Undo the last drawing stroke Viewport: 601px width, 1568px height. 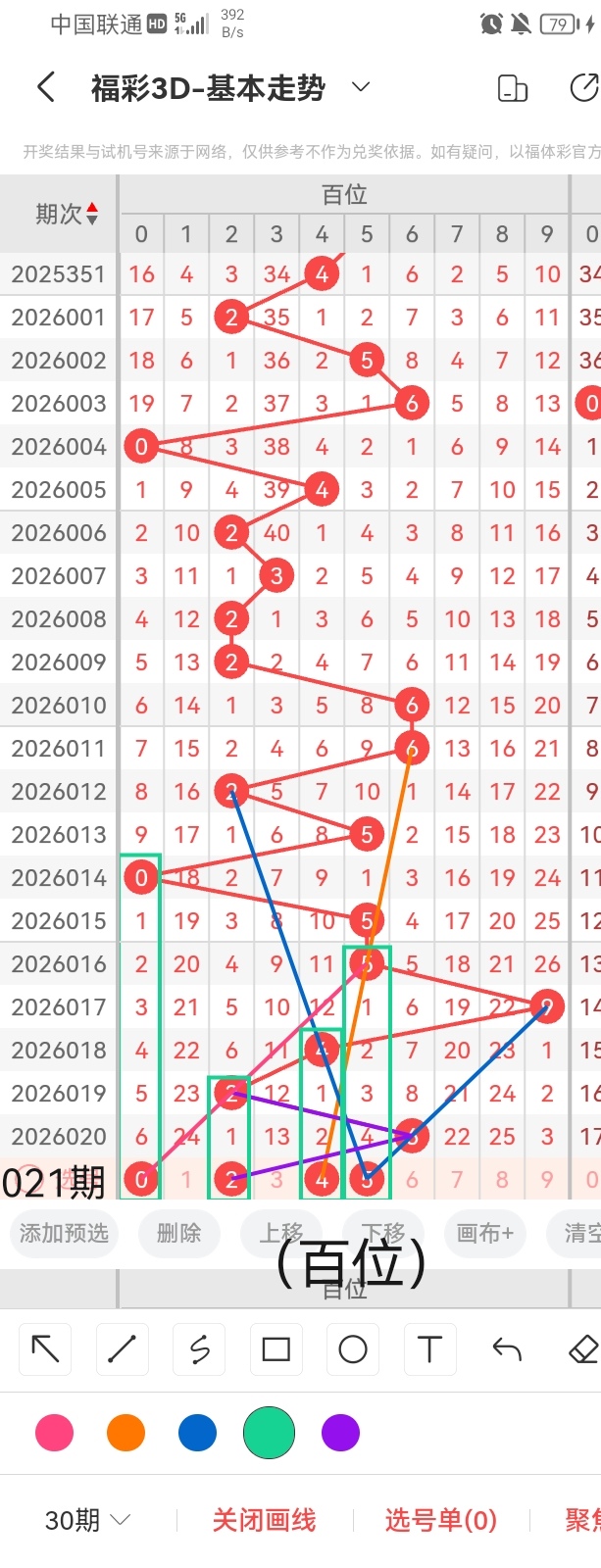point(507,1349)
